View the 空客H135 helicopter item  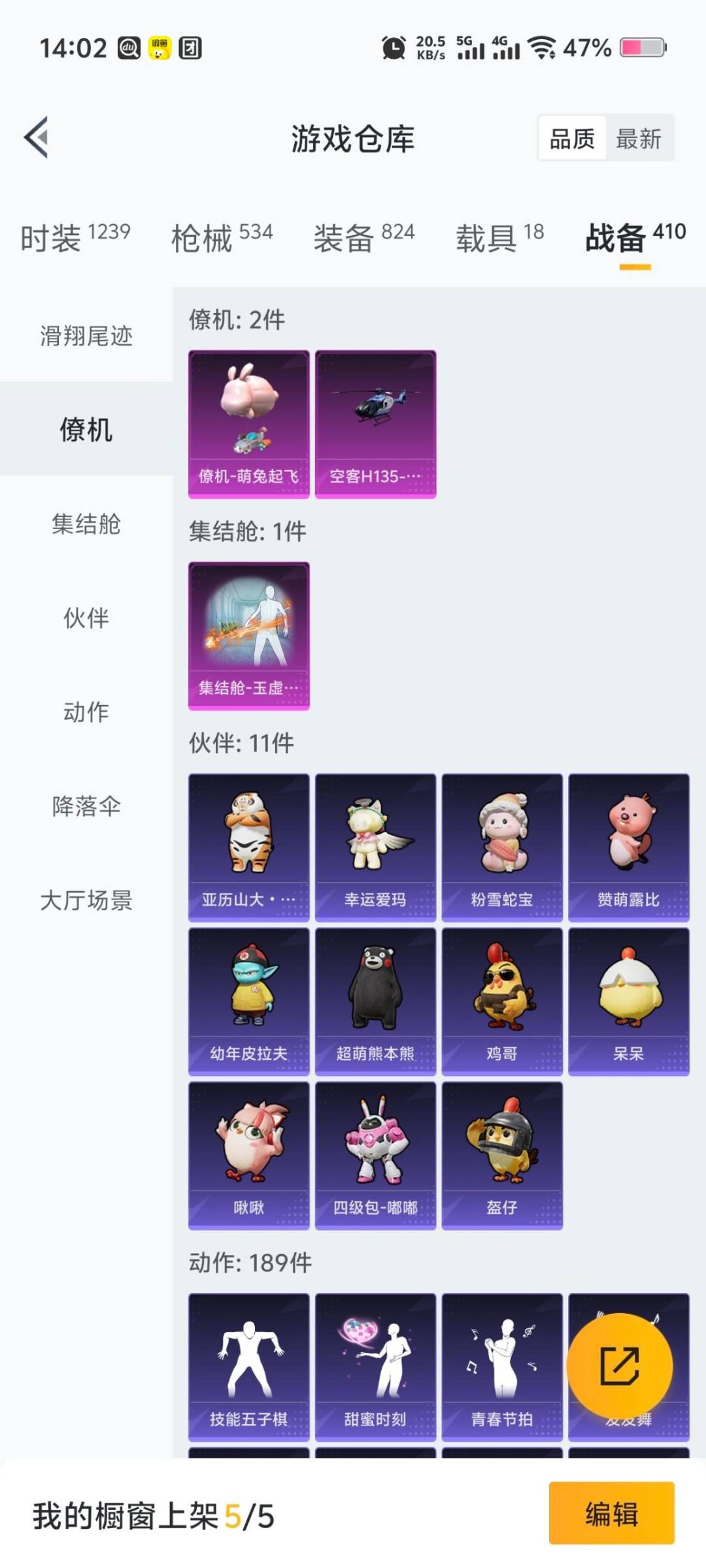375,424
